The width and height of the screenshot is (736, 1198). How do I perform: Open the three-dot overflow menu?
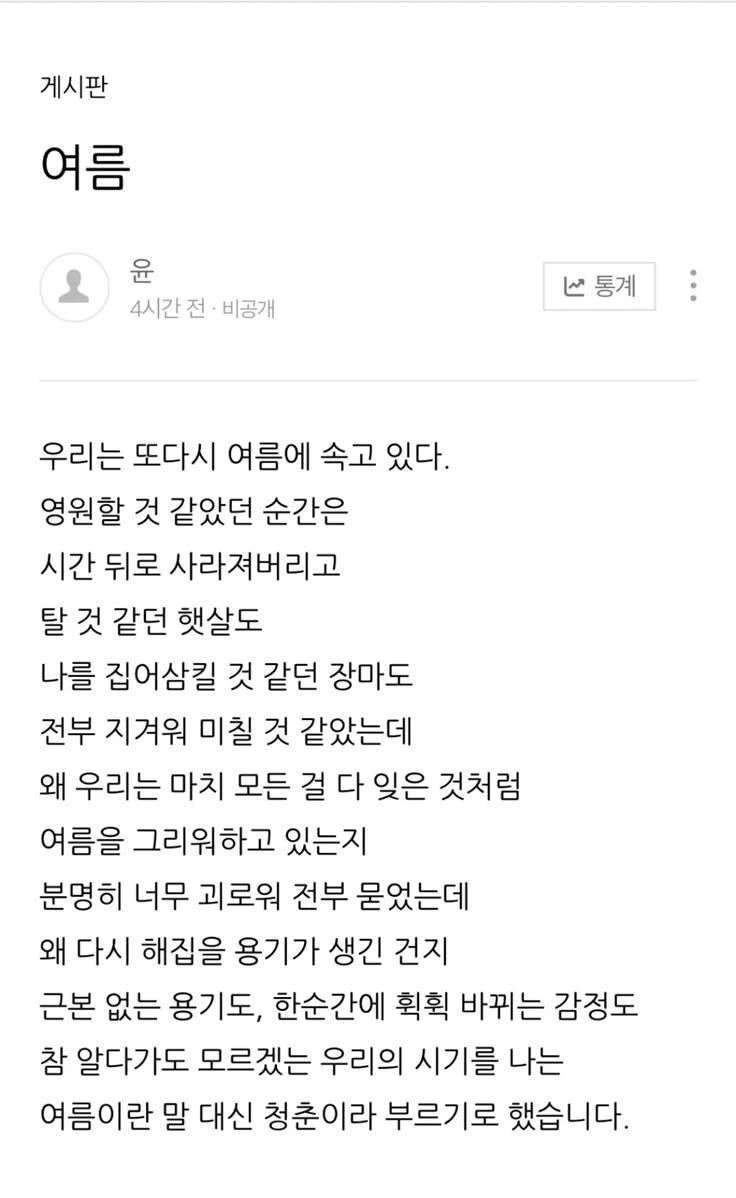pyautogui.click(x=693, y=286)
